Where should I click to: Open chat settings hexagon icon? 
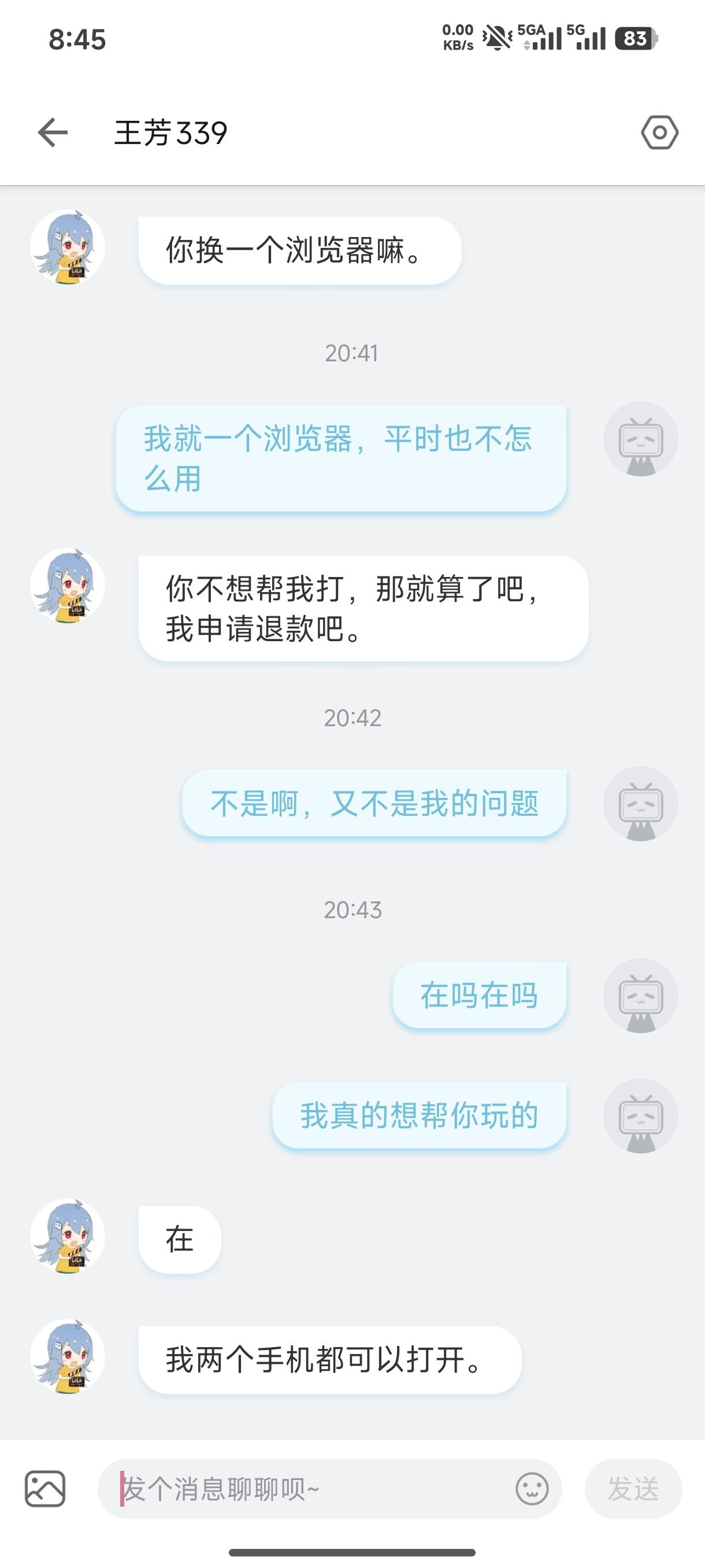659,133
